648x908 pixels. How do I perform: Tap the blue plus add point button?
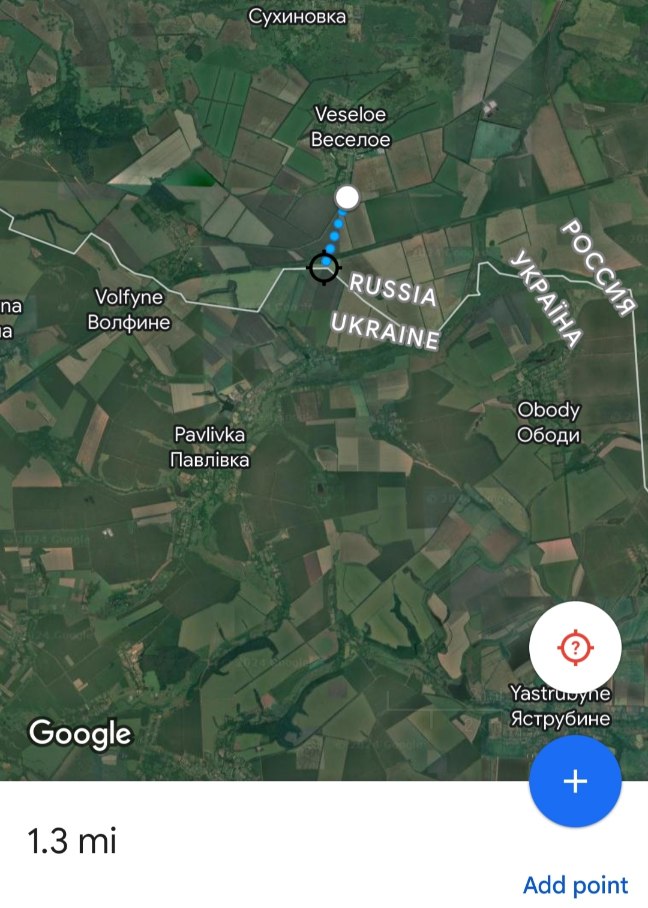coord(575,782)
